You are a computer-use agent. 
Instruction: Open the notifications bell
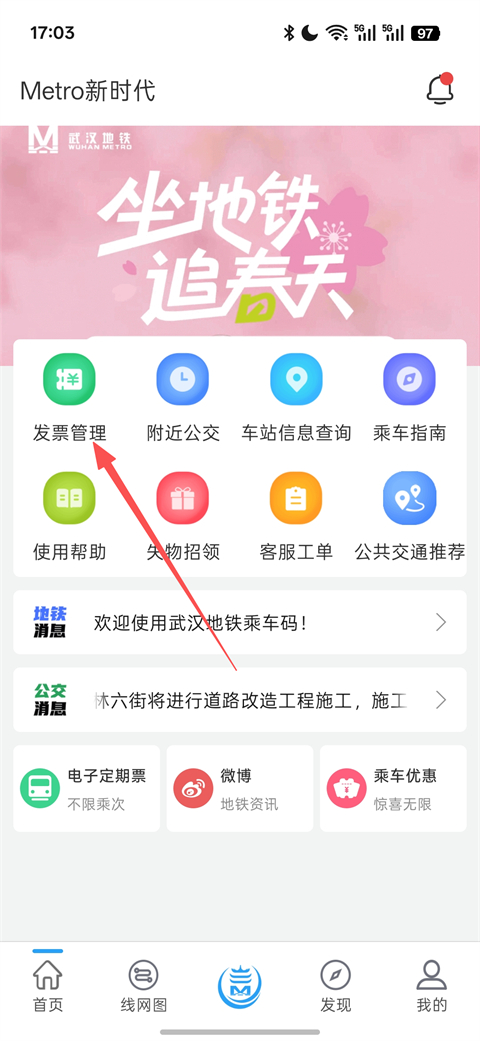[x=440, y=89]
